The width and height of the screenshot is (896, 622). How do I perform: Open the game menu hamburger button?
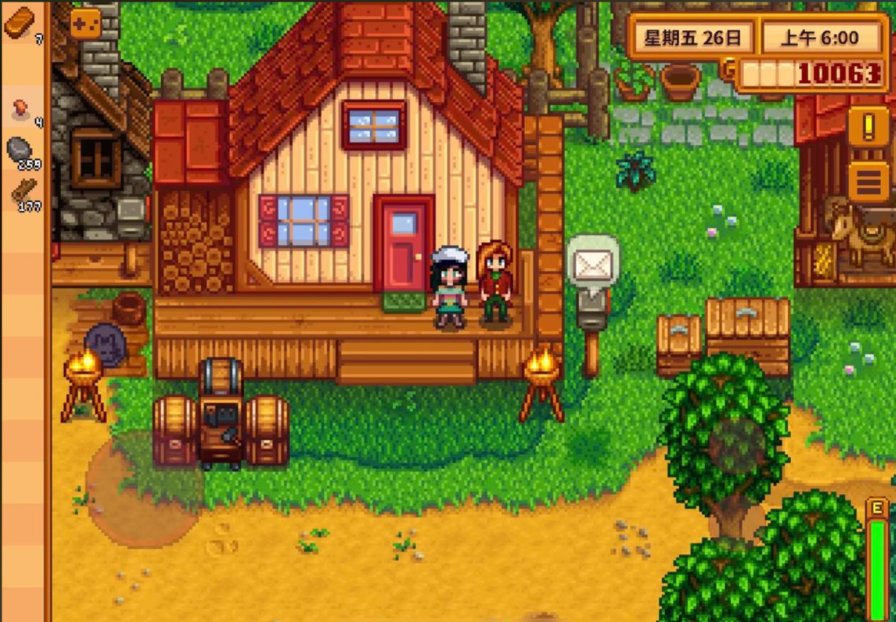point(867,181)
